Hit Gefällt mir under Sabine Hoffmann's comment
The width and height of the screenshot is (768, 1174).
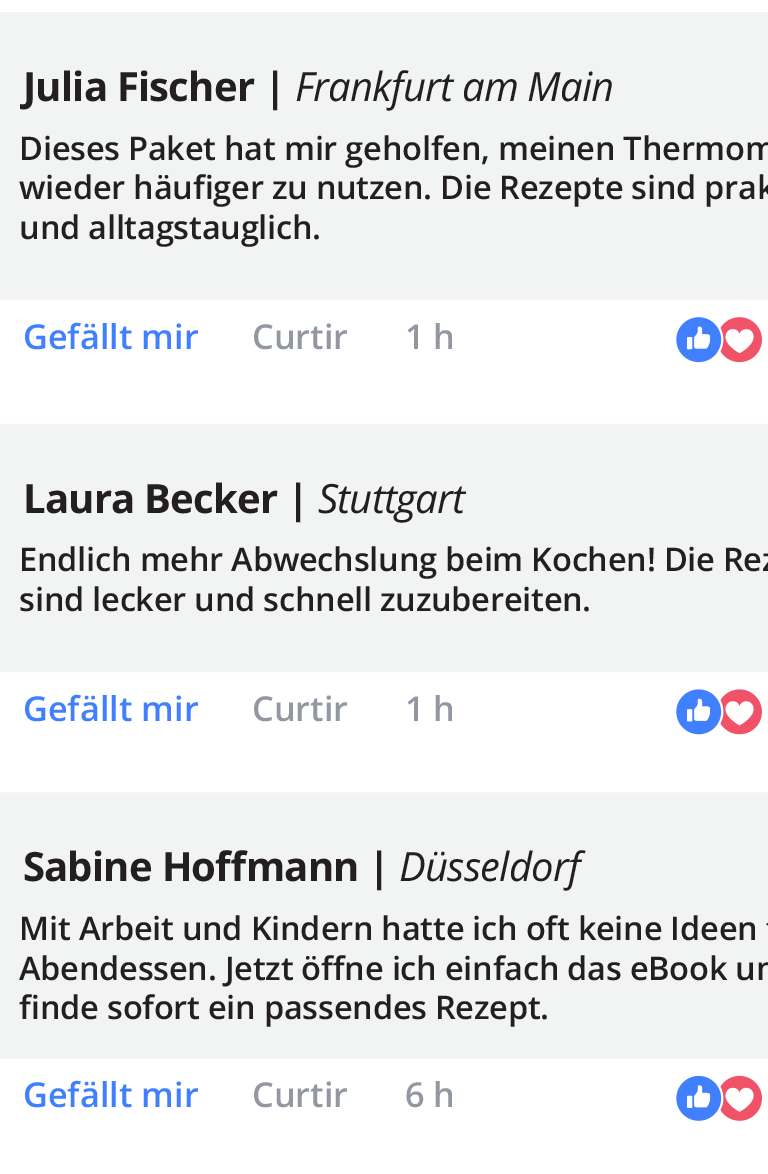pyautogui.click(x=111, y=1096)
